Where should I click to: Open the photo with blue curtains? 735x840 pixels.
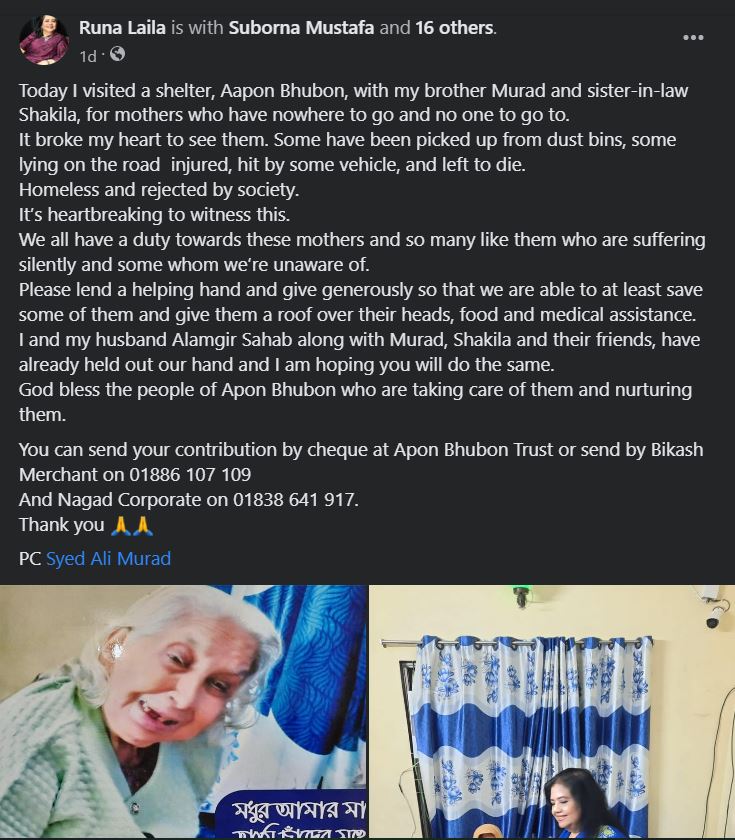552,711
